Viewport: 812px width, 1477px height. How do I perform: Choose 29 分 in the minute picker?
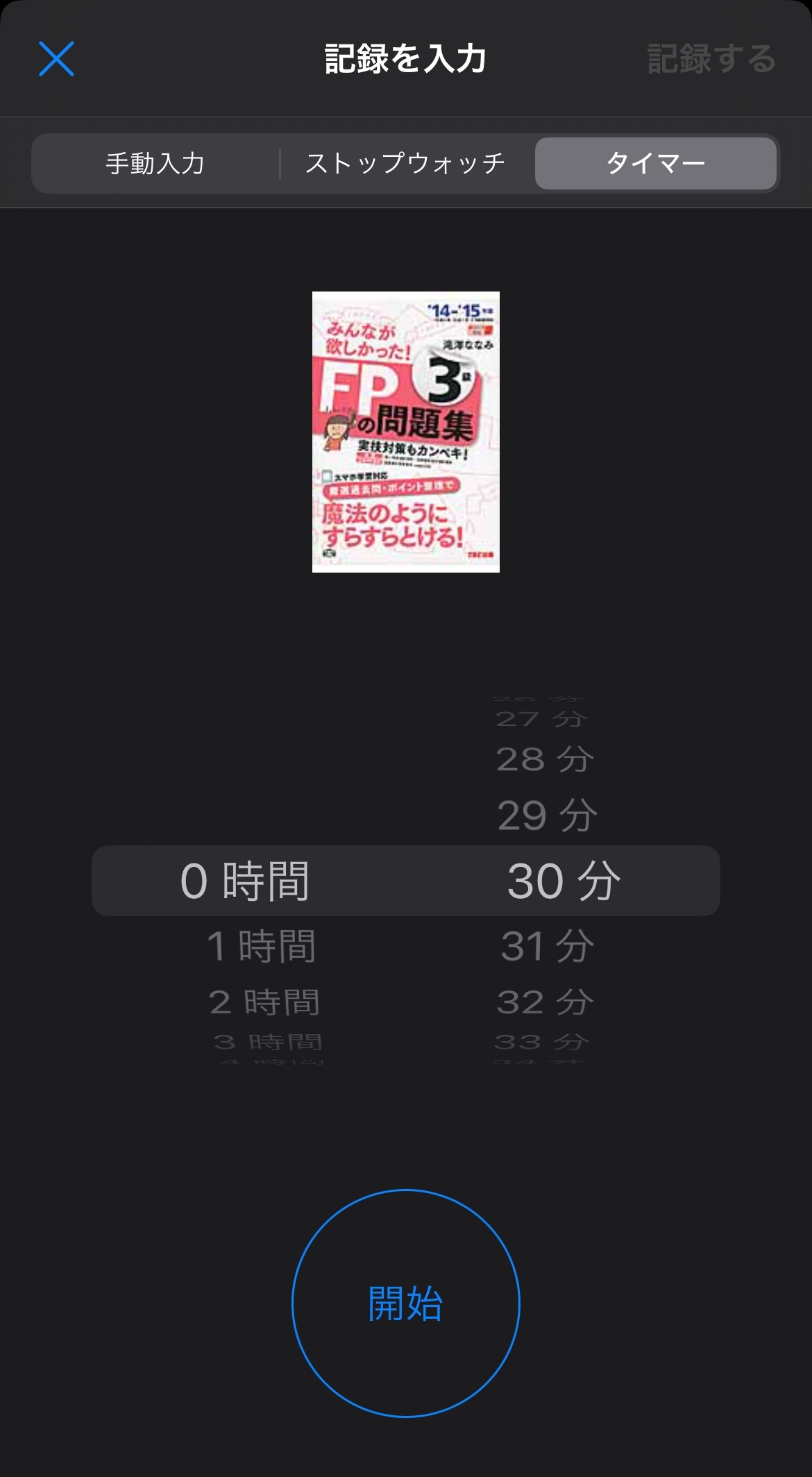tap(547, 815)
